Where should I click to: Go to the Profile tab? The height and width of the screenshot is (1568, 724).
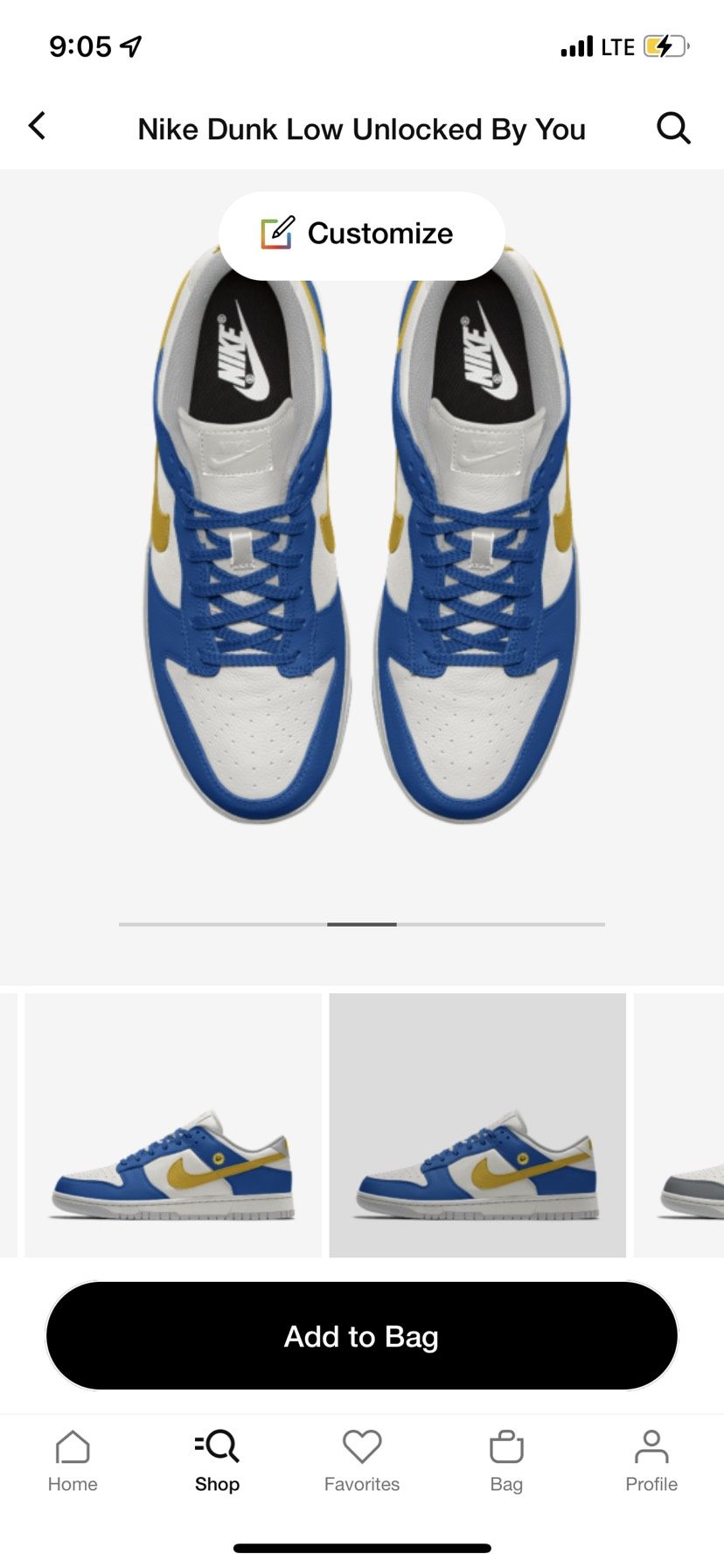651,1460
